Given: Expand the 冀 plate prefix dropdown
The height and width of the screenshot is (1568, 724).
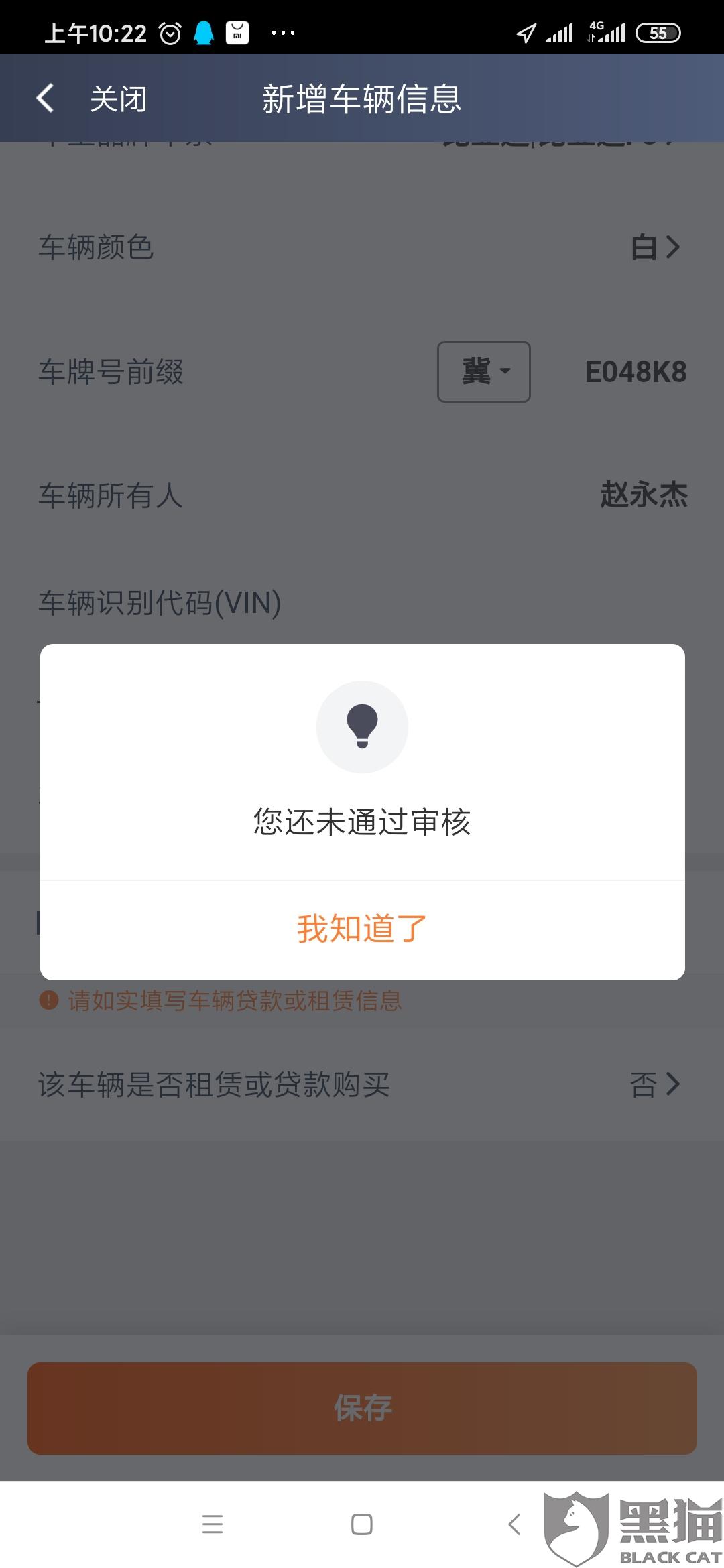Looking at the screenshot, I should point(483,372).
